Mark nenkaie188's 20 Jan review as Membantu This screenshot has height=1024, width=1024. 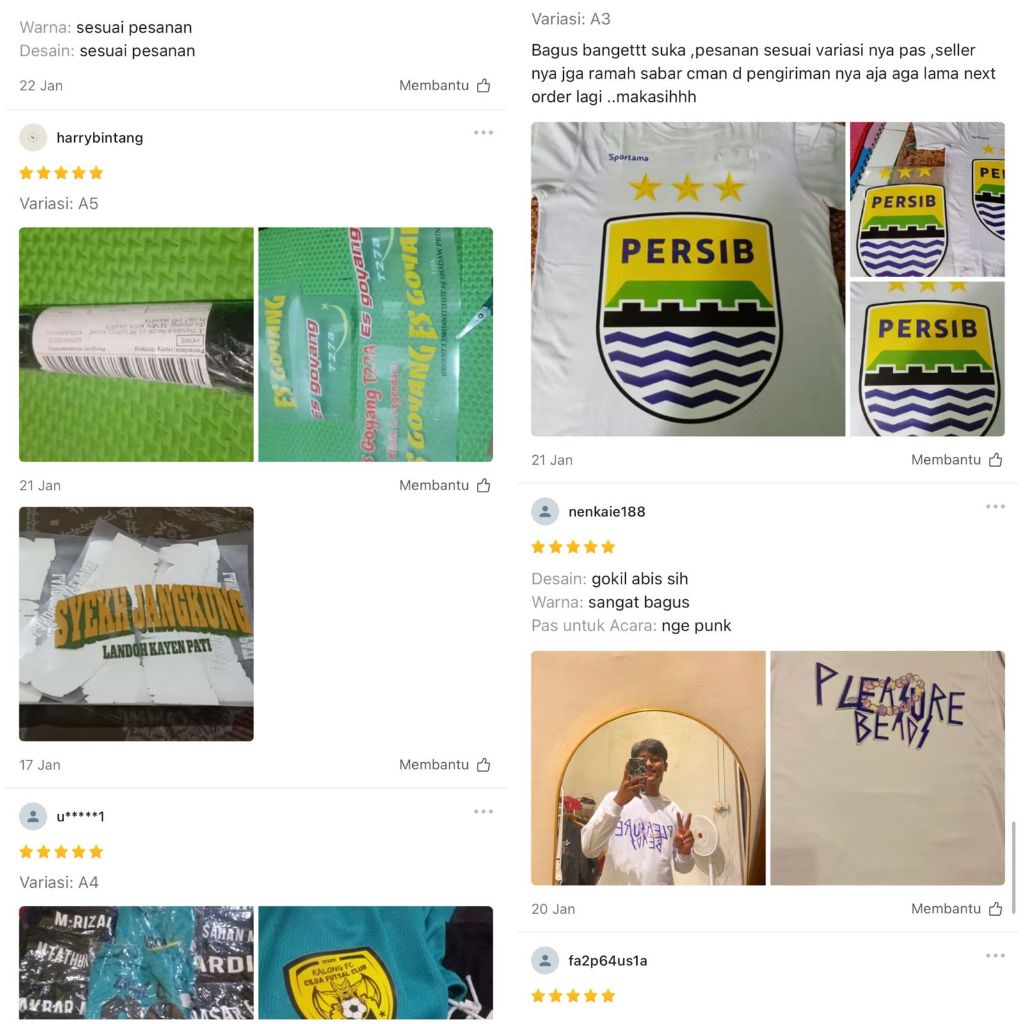957,909
